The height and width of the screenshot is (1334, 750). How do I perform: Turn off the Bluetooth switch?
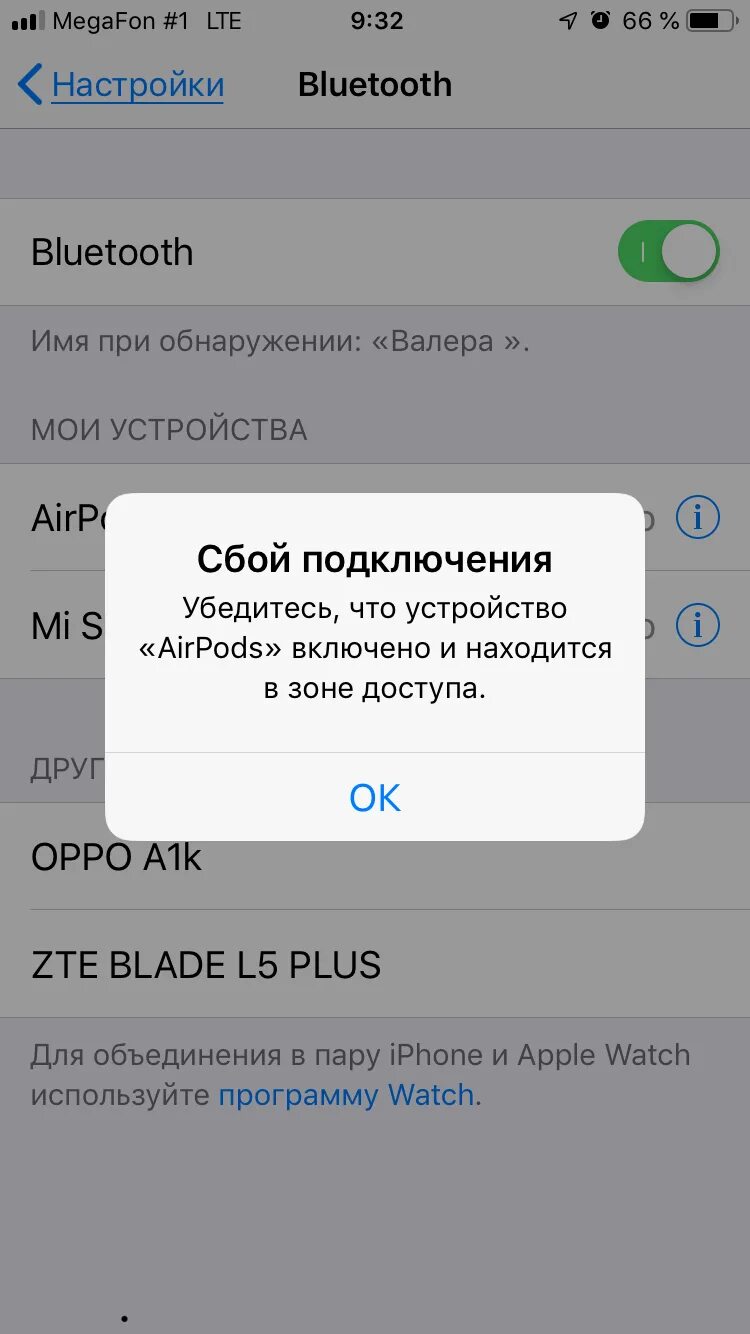(x=669, y=252)
